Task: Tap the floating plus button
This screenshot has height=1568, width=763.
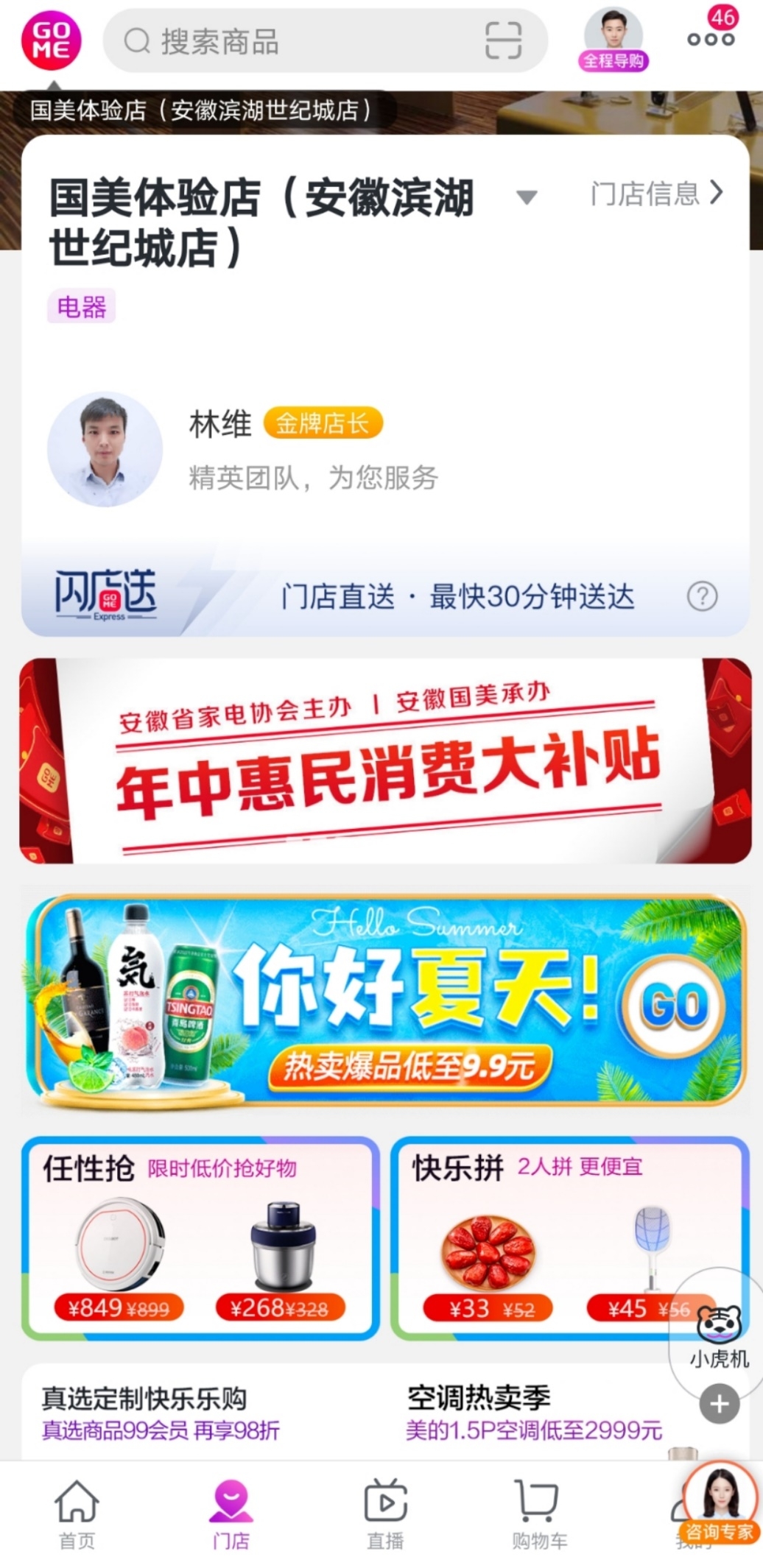Action: click(719, 1404)
